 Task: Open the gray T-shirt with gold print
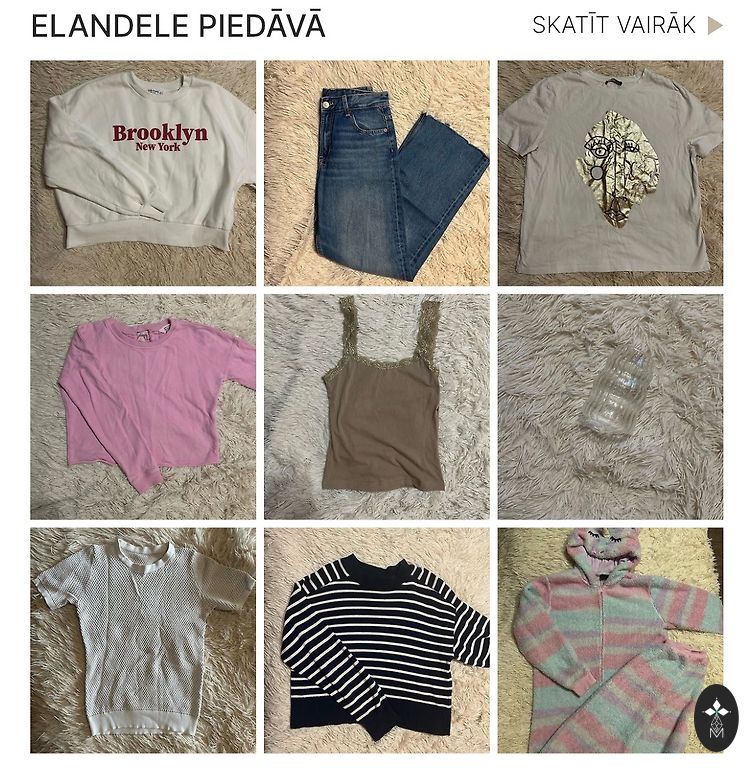tap(610, 173)
